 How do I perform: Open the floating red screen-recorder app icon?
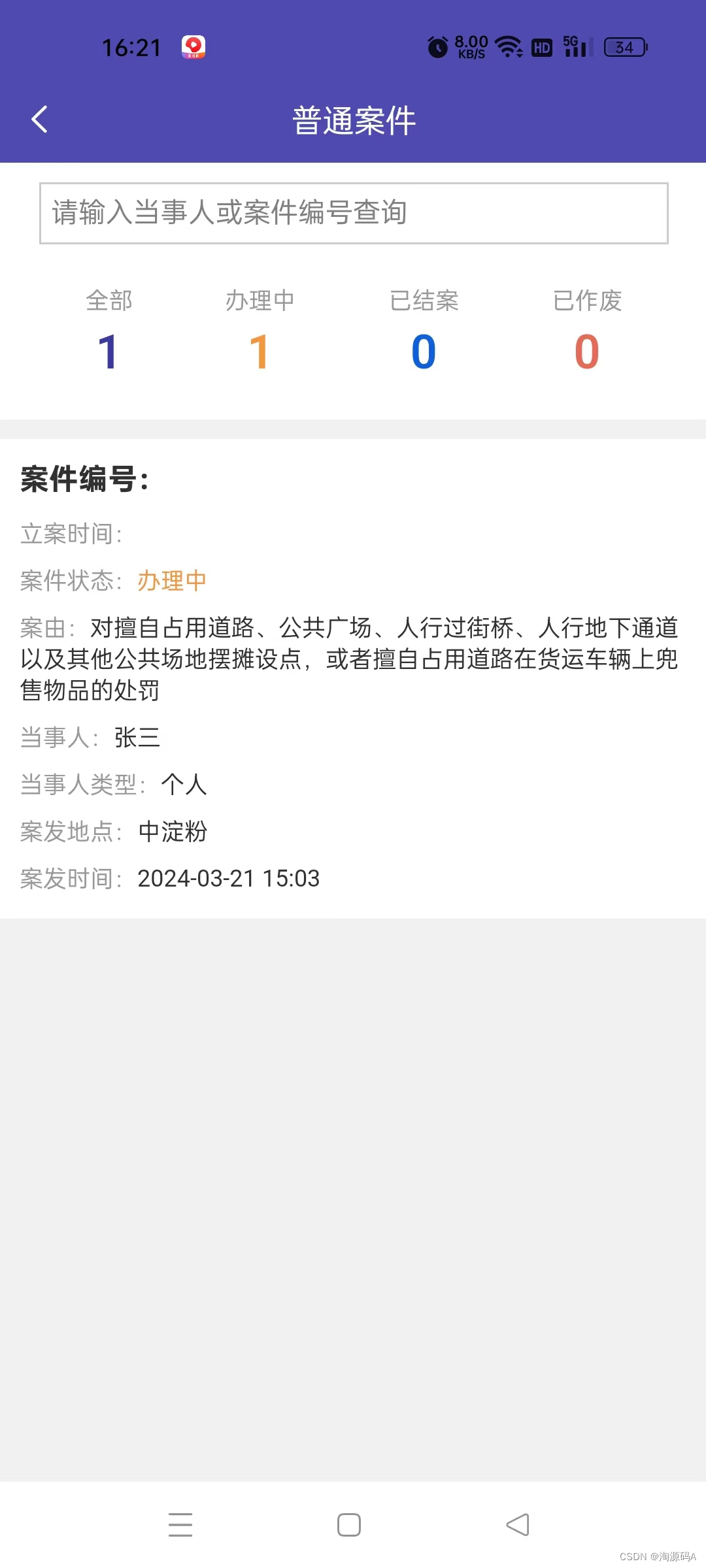point(193,46)
